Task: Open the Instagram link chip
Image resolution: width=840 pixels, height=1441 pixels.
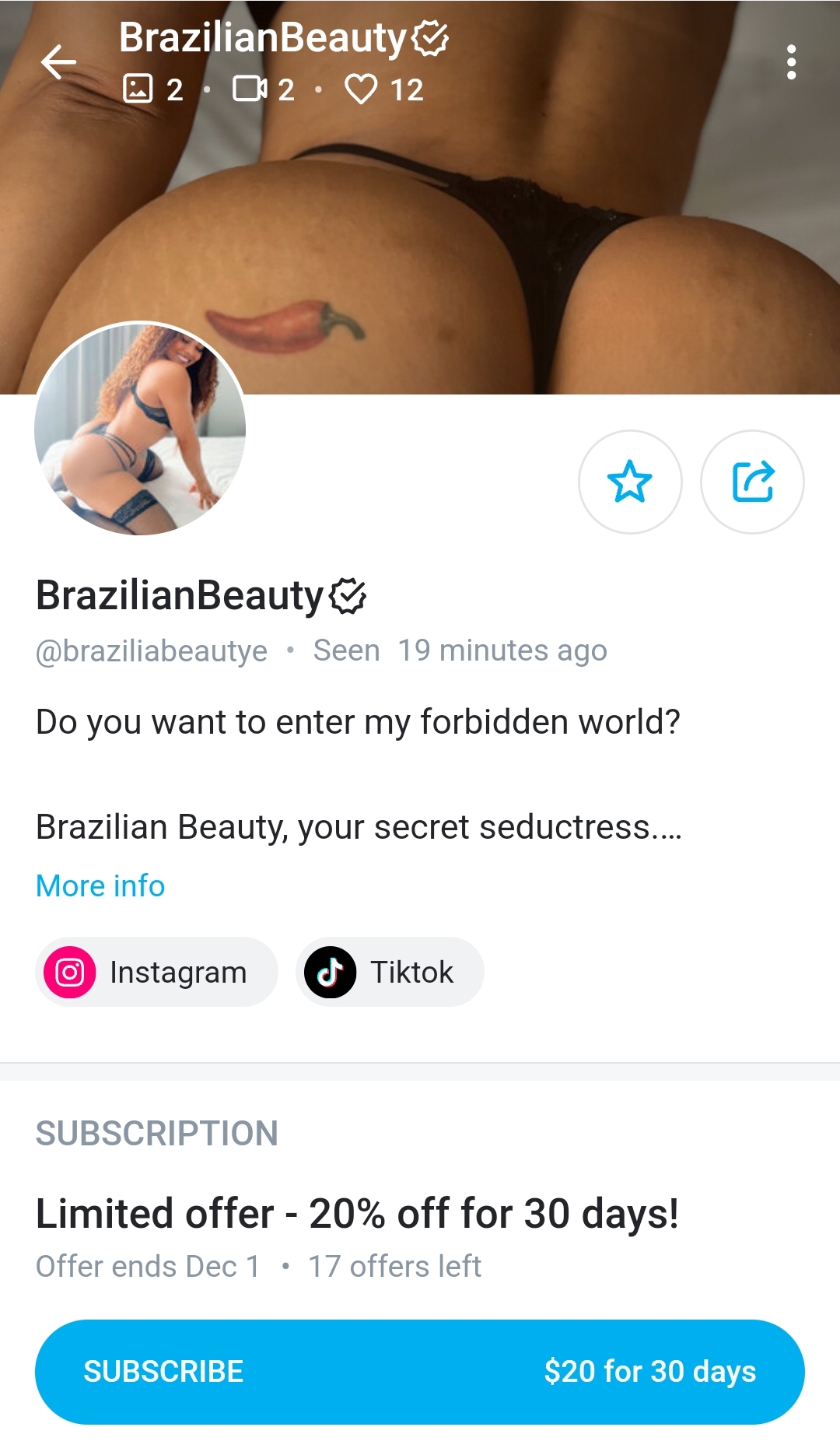Action: click(x=156, y=972)
